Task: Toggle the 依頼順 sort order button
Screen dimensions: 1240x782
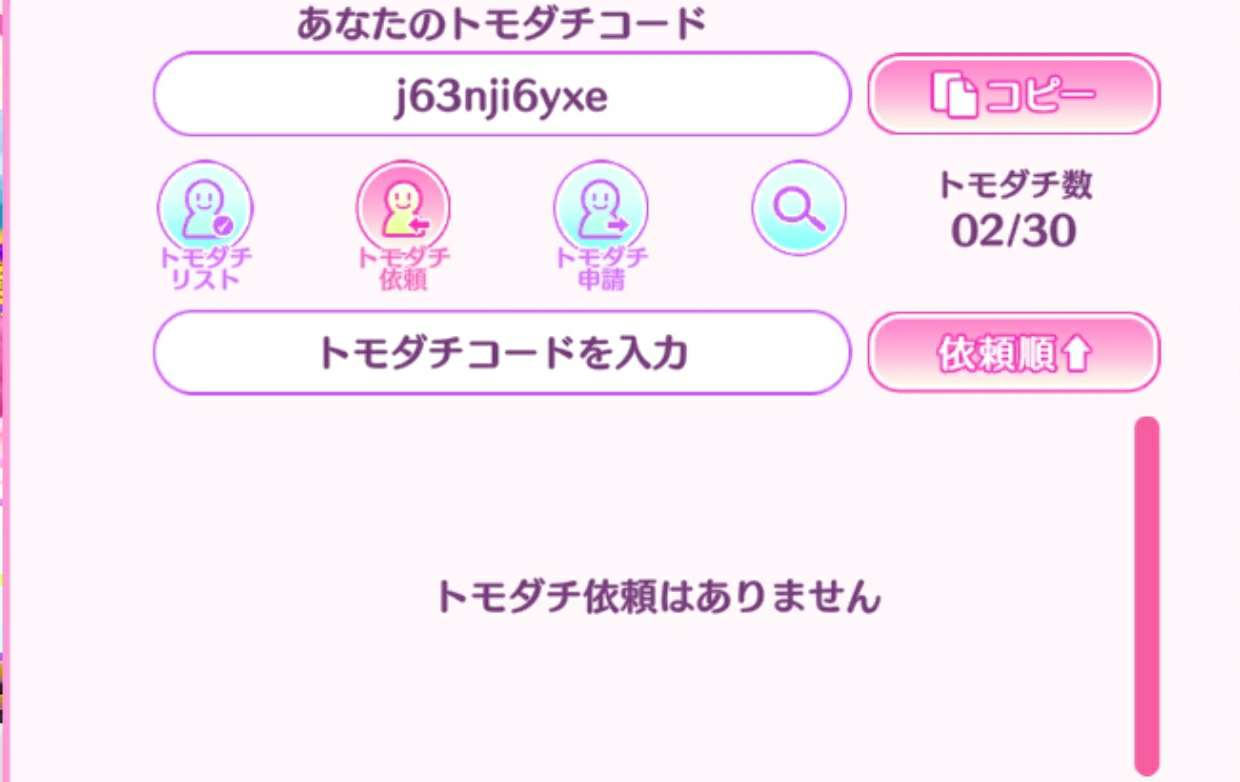Action: [x=1013, y=353]
